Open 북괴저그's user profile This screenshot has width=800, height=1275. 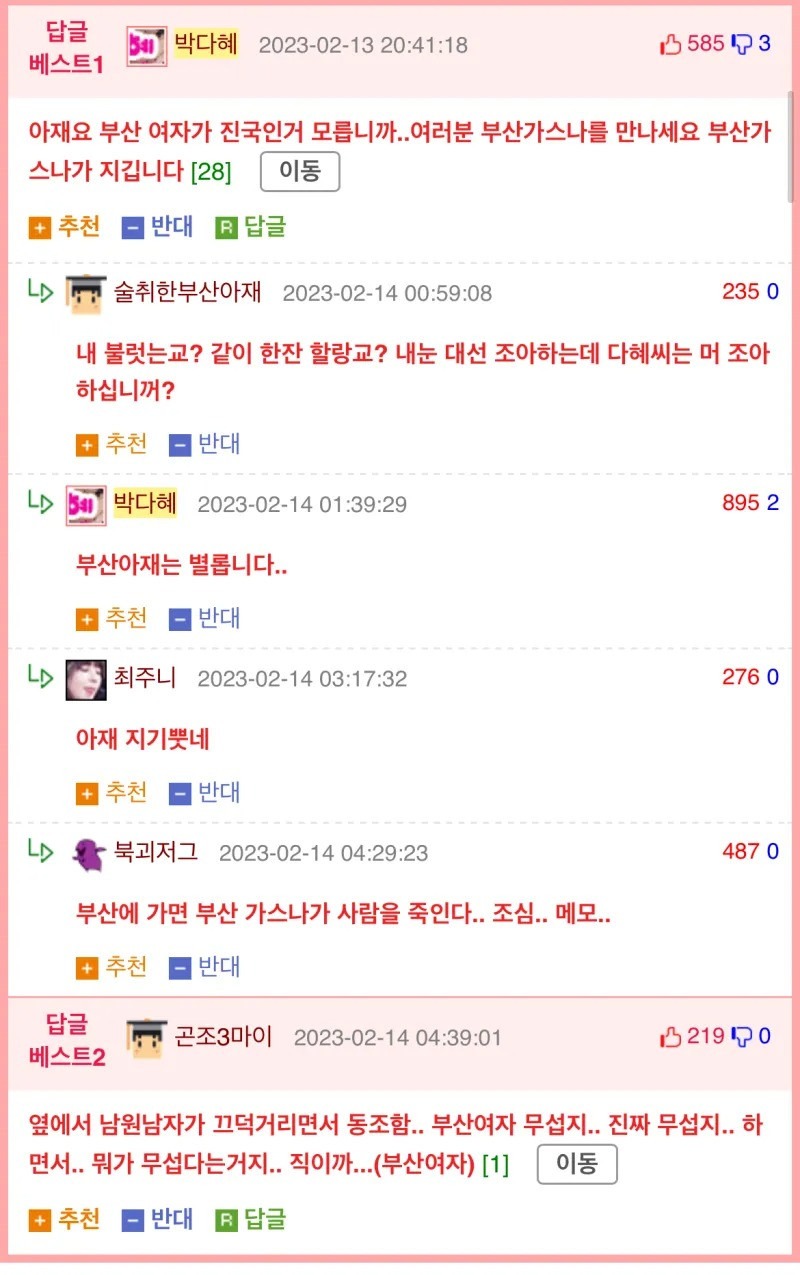pyautogui.click(x=155, y=852)
